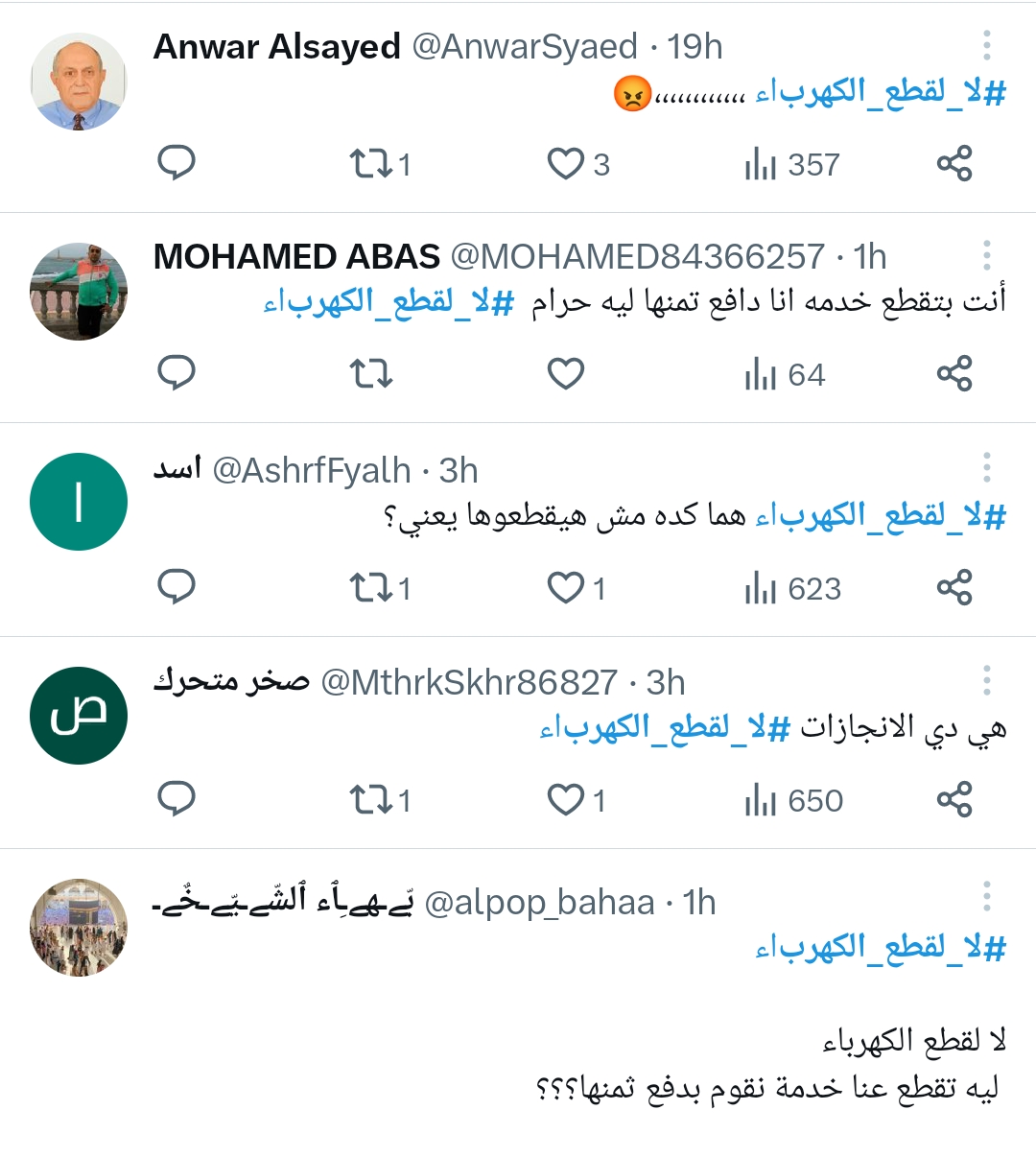Reply to MOHAMED ABAS's tweet
This screenshot has width=1036, height=1157.
point(177,374)
